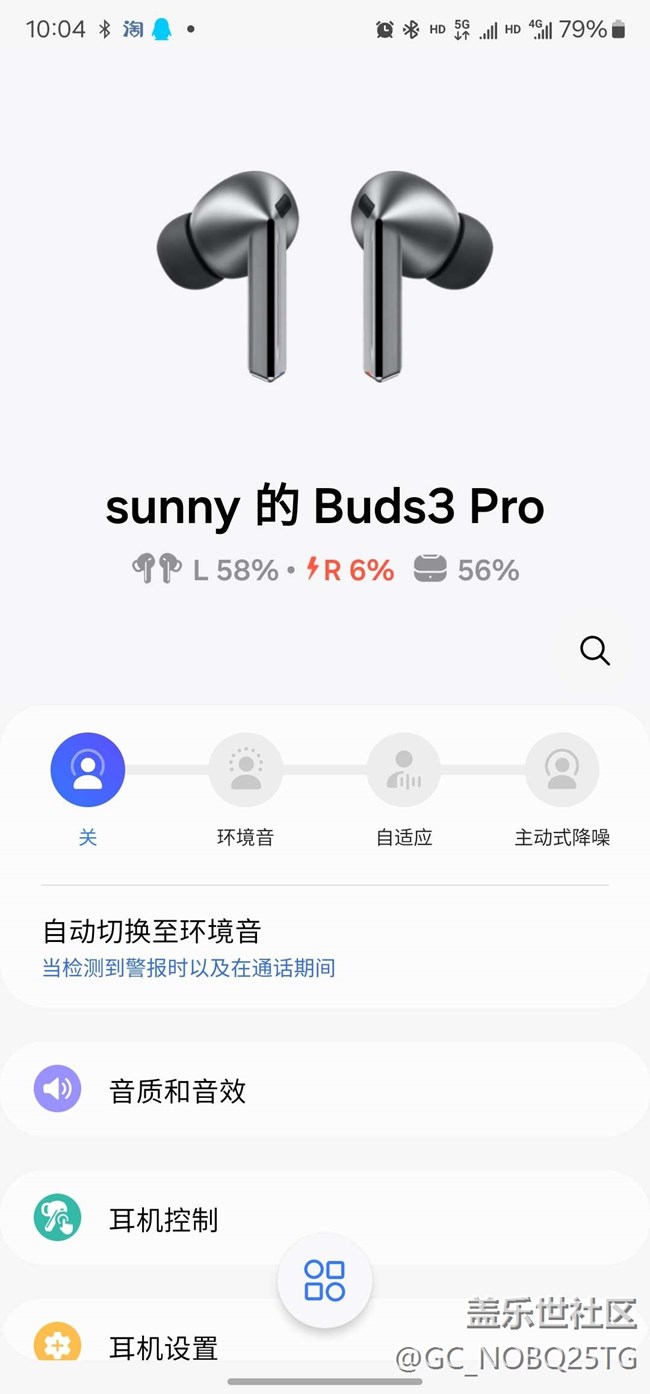Open 耳机设置 earbud settings
650x1394 pixels.
pos(164,1348)
